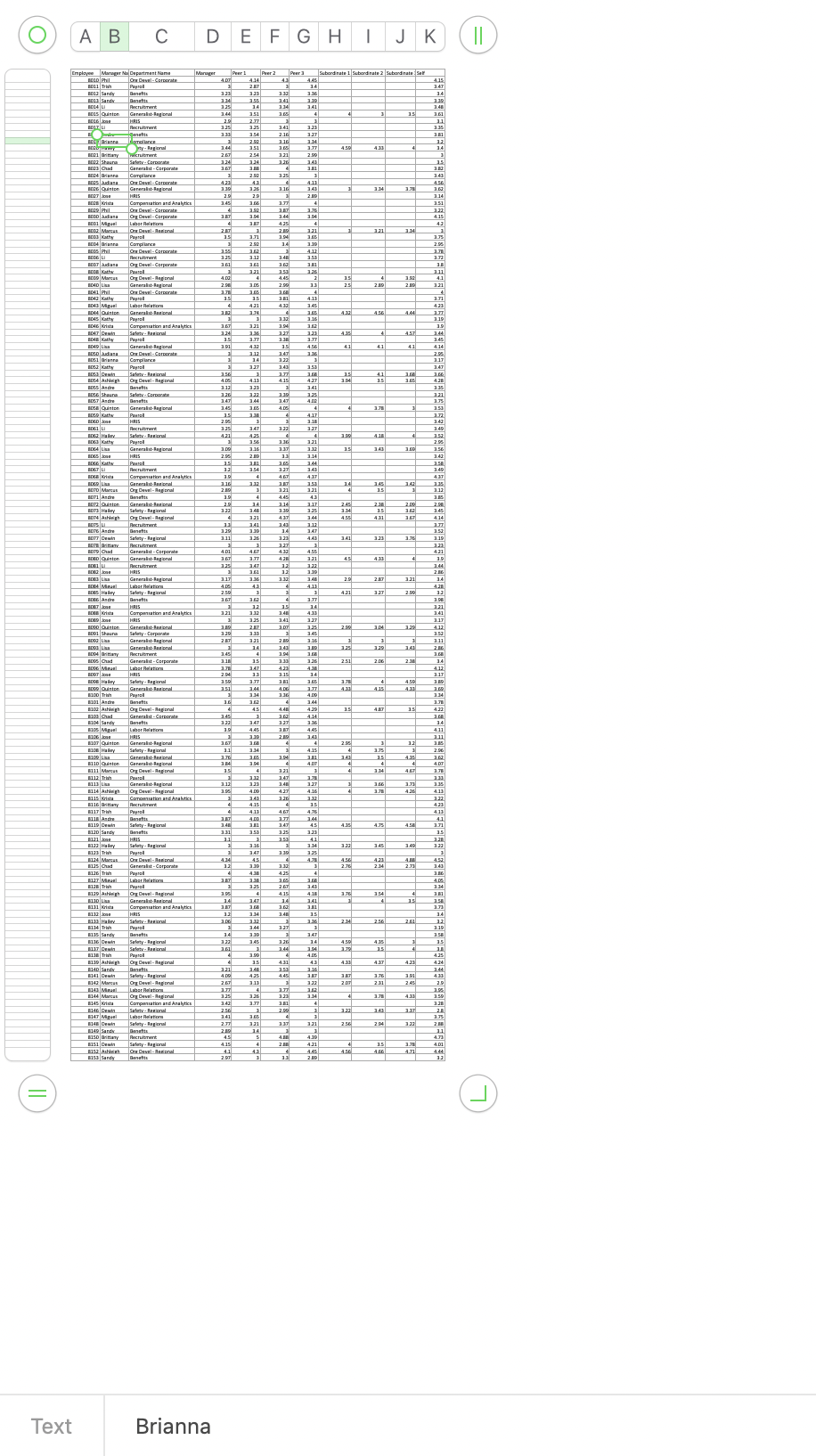Click the cell showing manager name Brianna

pyautogui.click(x=112, y=143)
